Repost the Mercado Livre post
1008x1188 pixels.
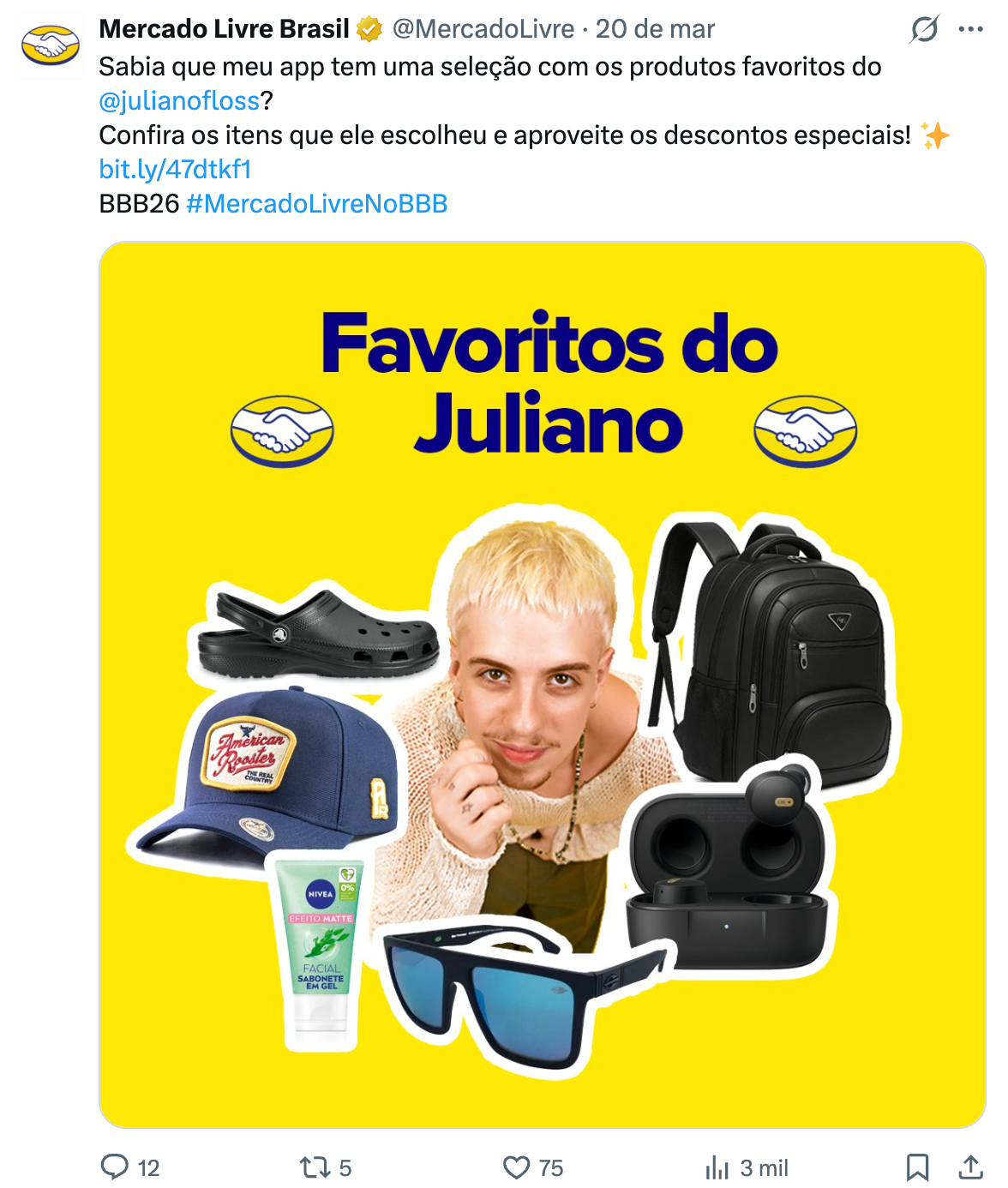point(326,1167)
